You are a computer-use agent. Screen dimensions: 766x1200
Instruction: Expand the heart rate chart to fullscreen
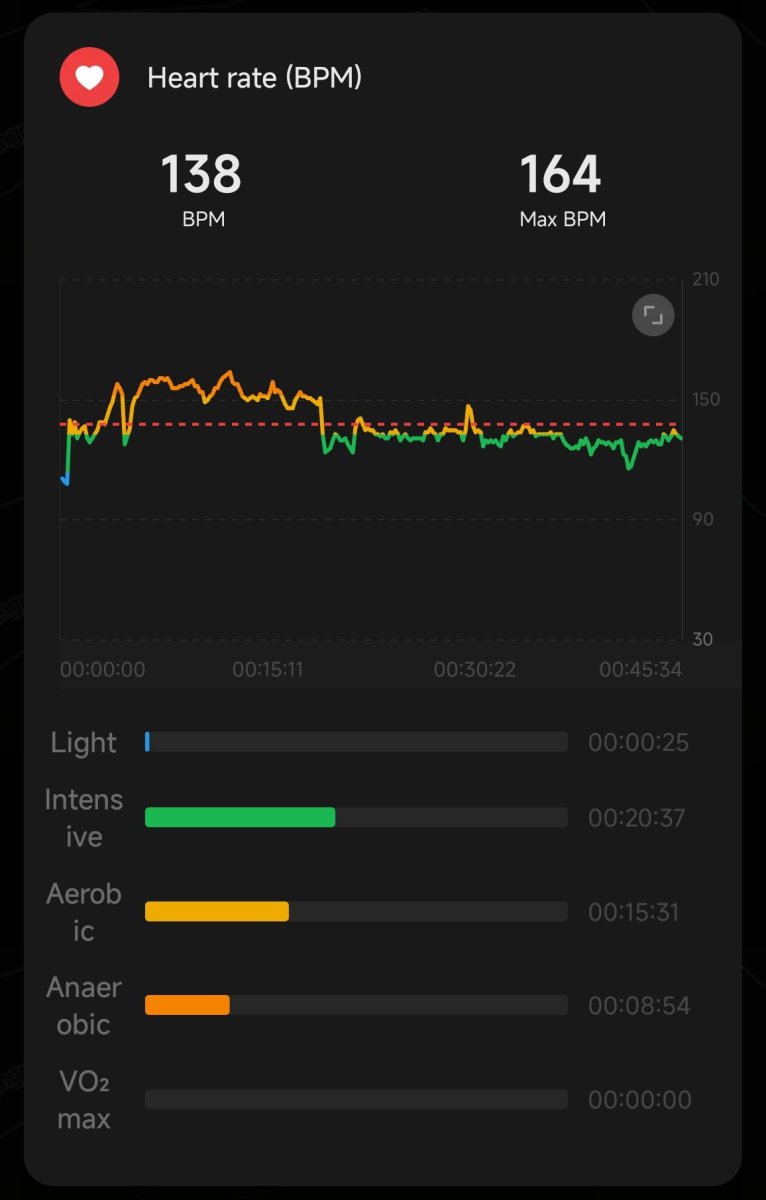point(653,316)
